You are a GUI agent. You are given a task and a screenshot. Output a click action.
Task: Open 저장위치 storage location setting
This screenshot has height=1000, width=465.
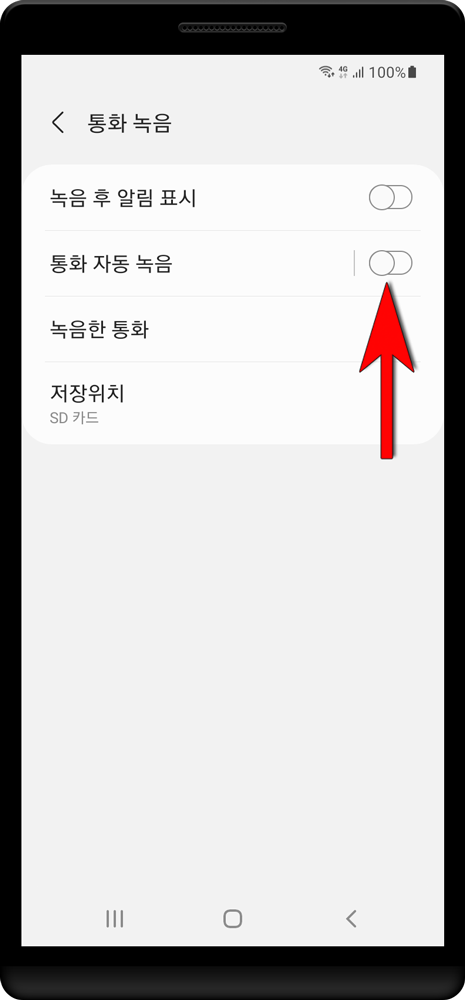click(233, 403)
